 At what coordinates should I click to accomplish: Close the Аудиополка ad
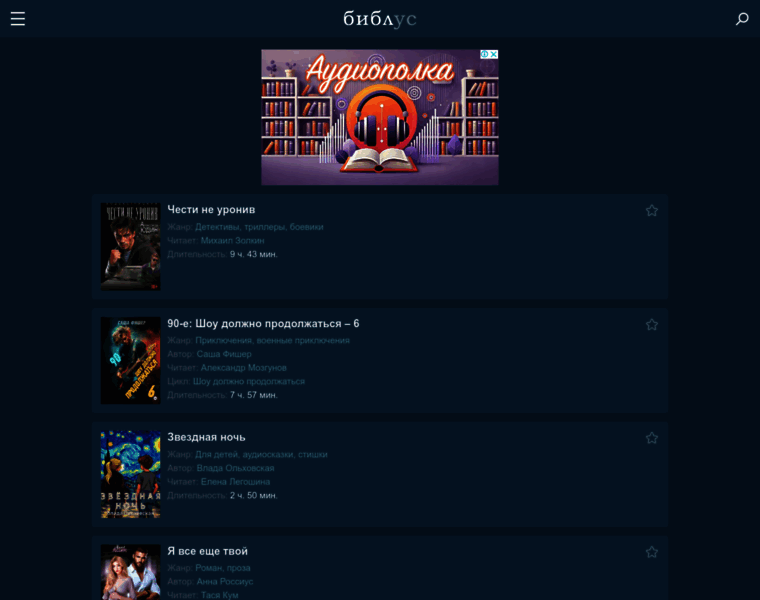click(x=493, y=55)
